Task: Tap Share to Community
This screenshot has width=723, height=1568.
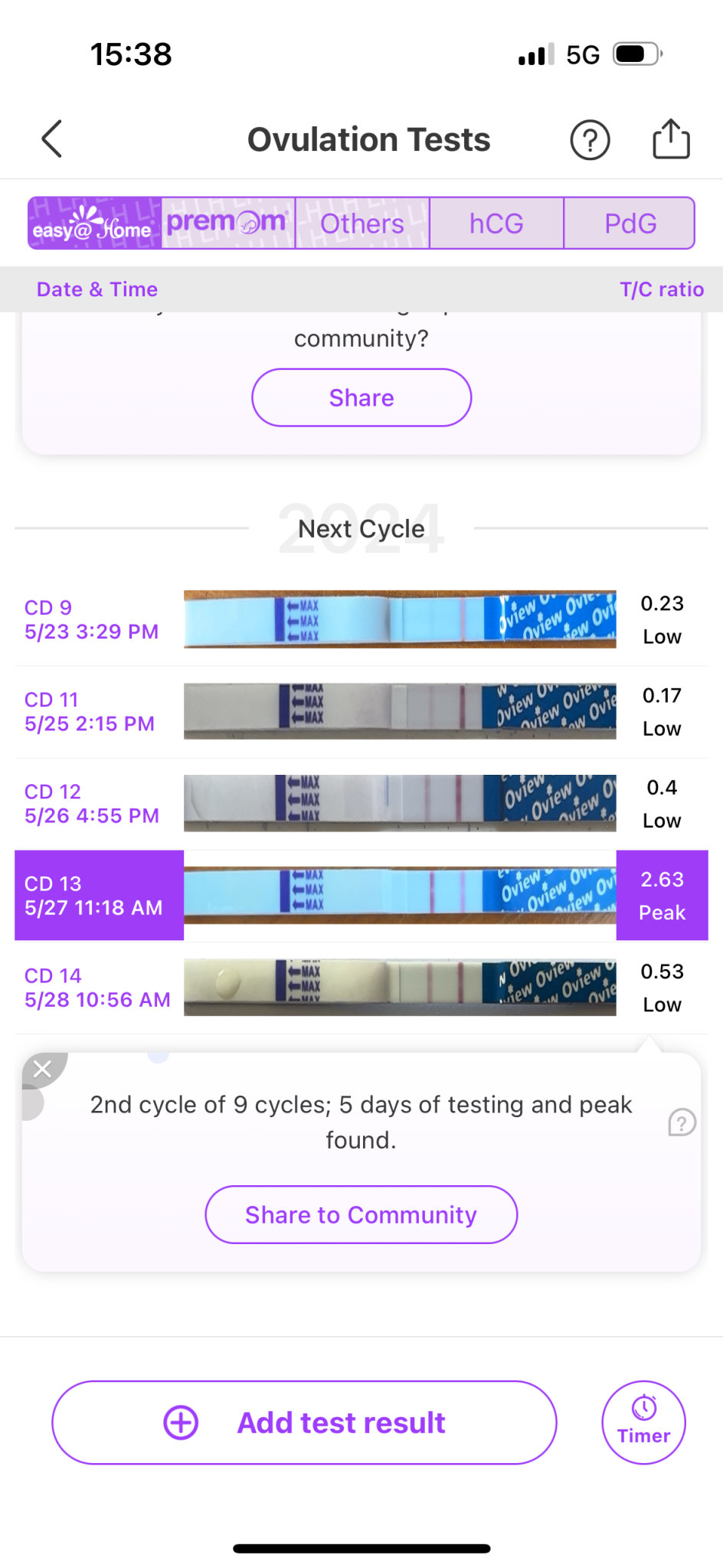Action: 361,1214
